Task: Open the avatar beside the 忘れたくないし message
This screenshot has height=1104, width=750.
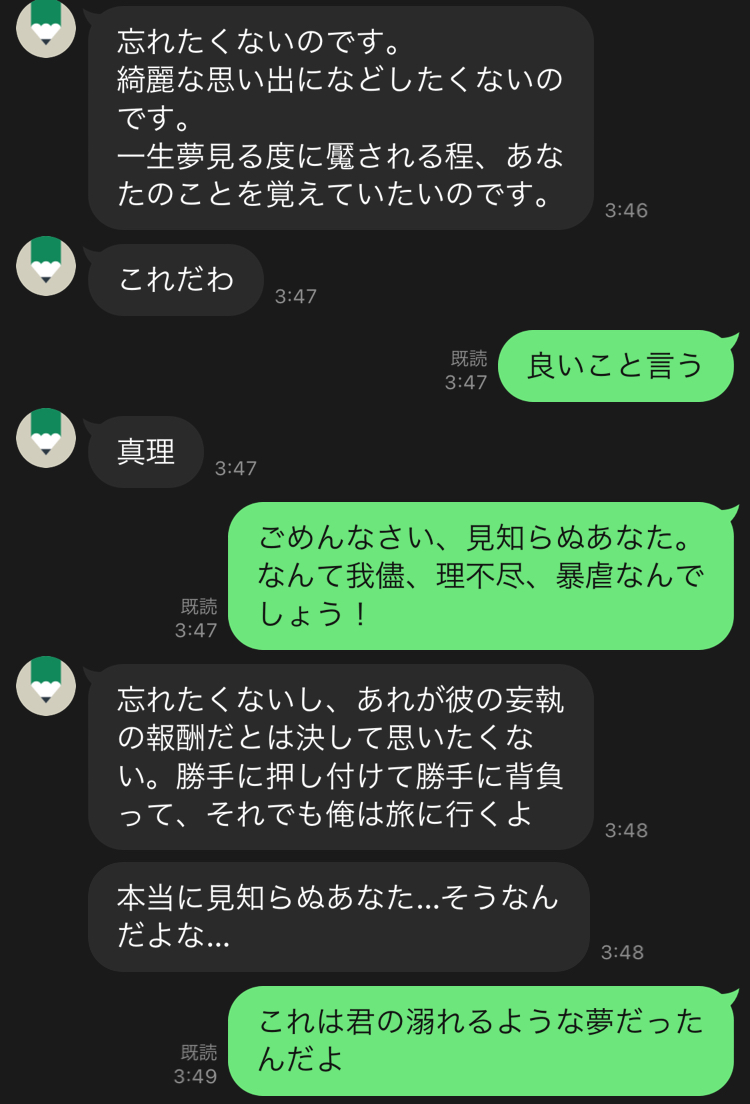Action: point(47,686)
